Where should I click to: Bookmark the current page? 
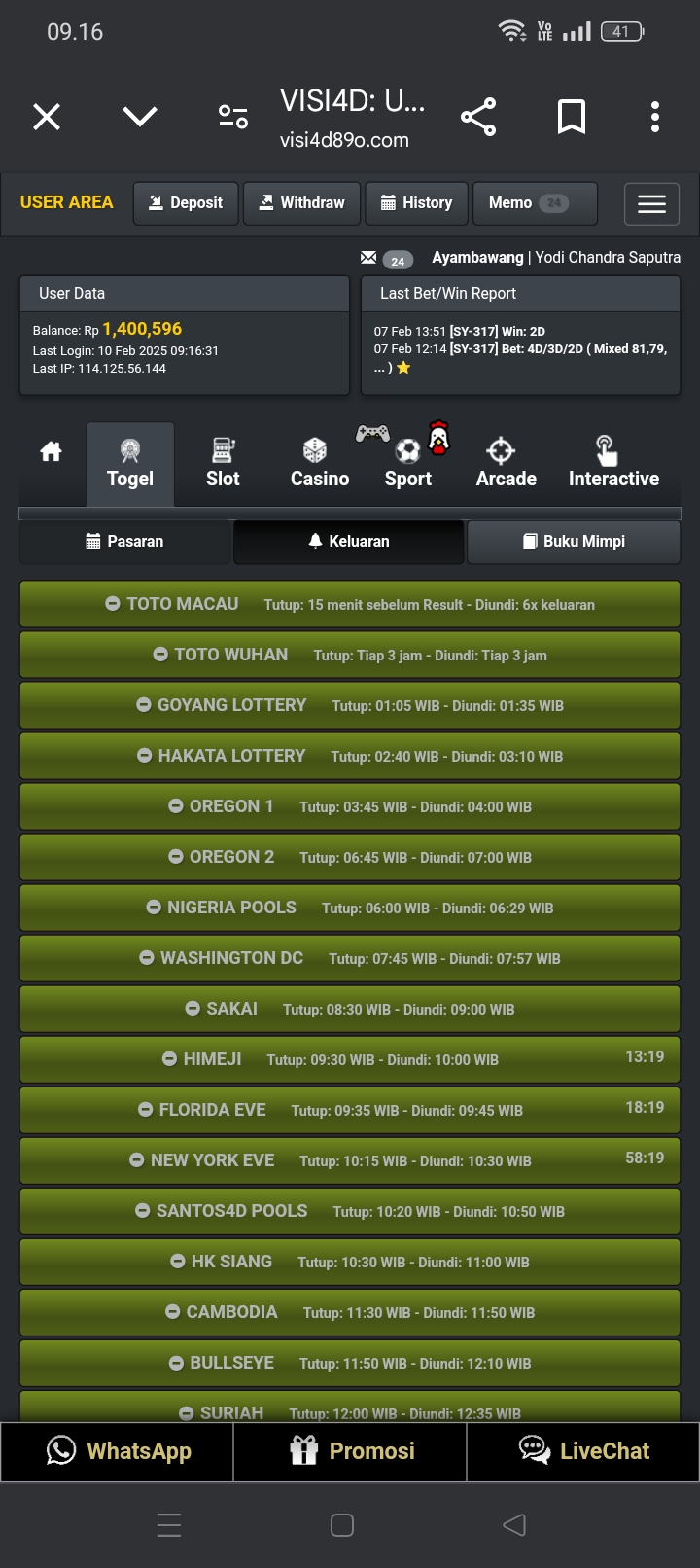(572, 118)
